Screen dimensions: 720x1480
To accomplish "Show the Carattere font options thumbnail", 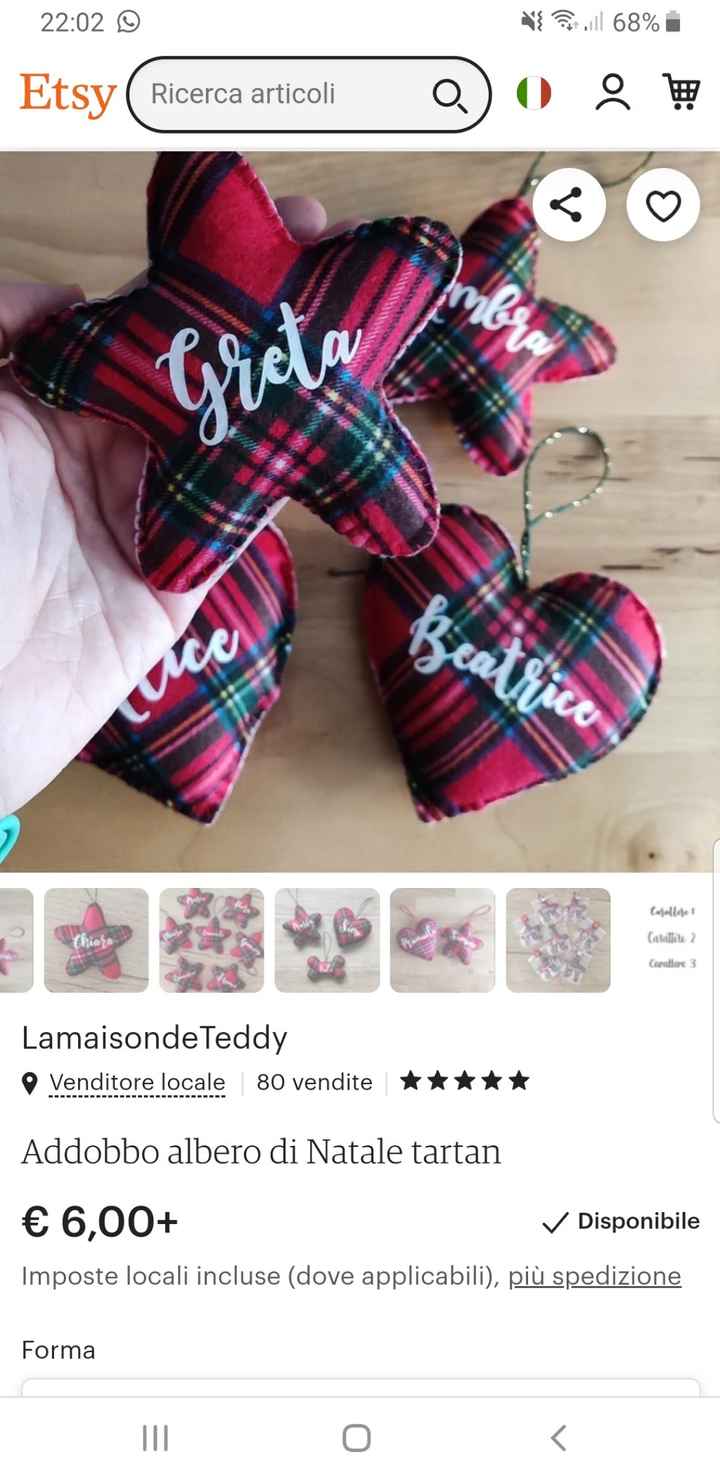I will [672, 938].
